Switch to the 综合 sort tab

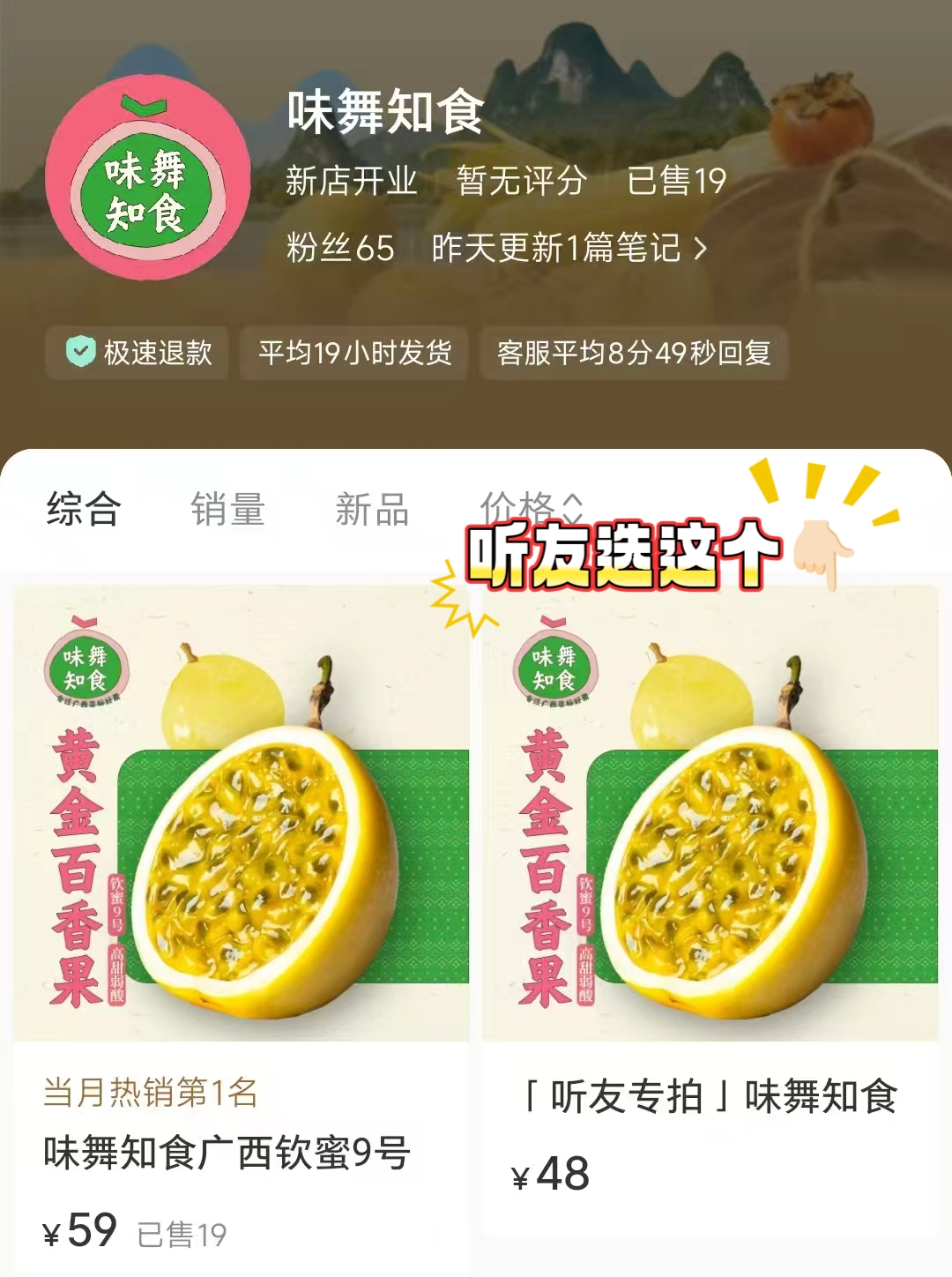pos(83,510)
